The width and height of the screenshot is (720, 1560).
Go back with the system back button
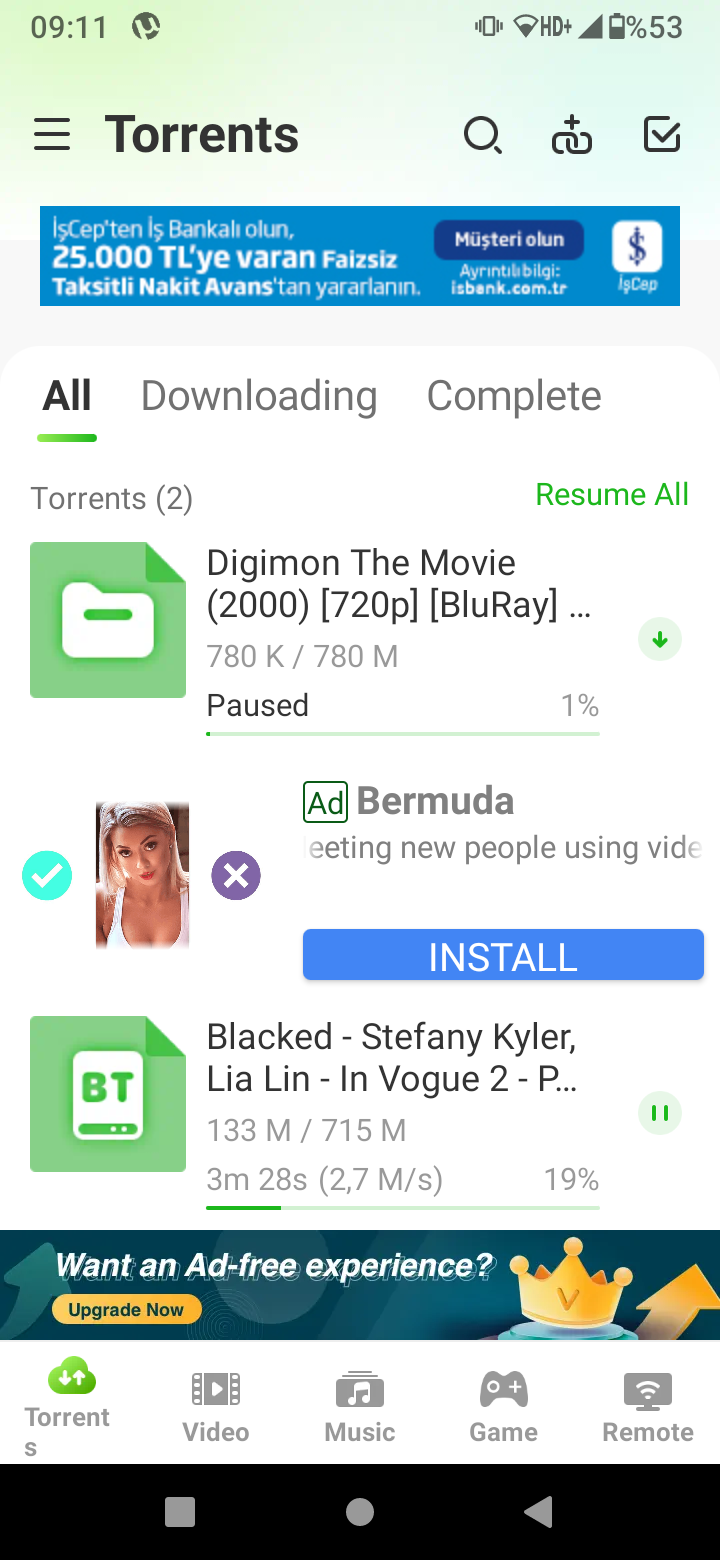[x=538, y=1512]
